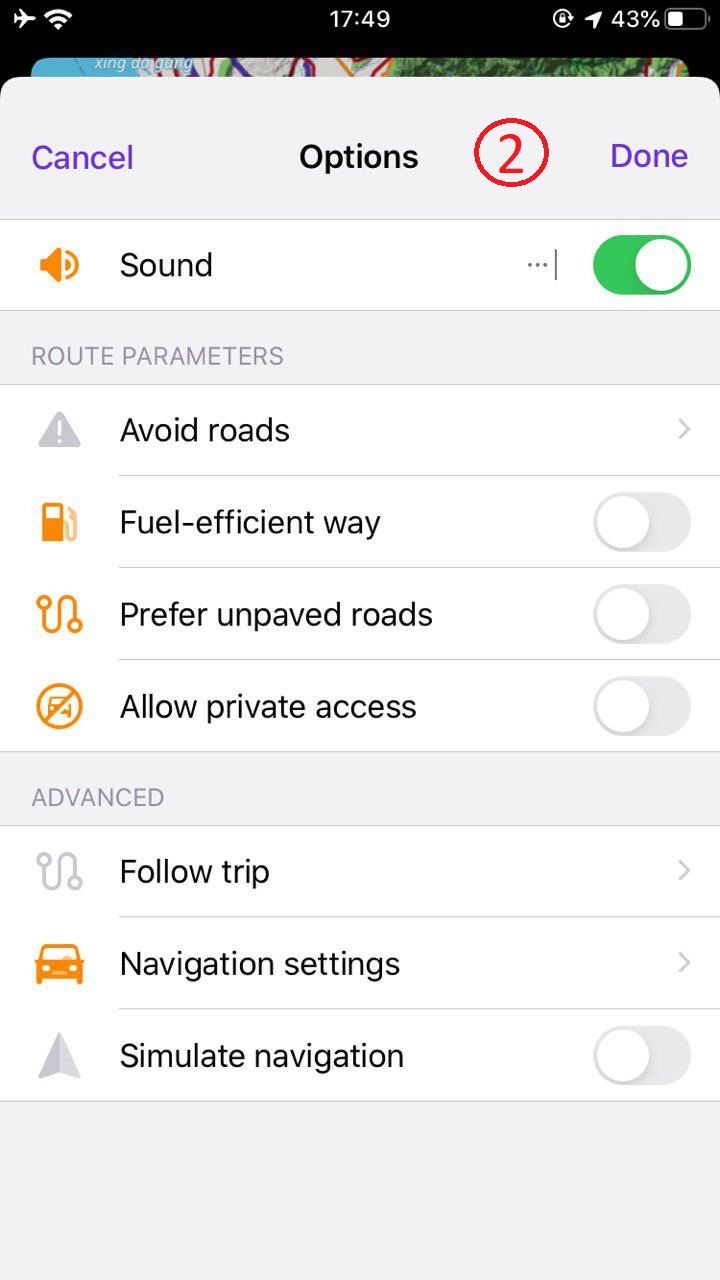Enable Simulate navigation
This screenshot has height=1280, width=720.
641,1055
